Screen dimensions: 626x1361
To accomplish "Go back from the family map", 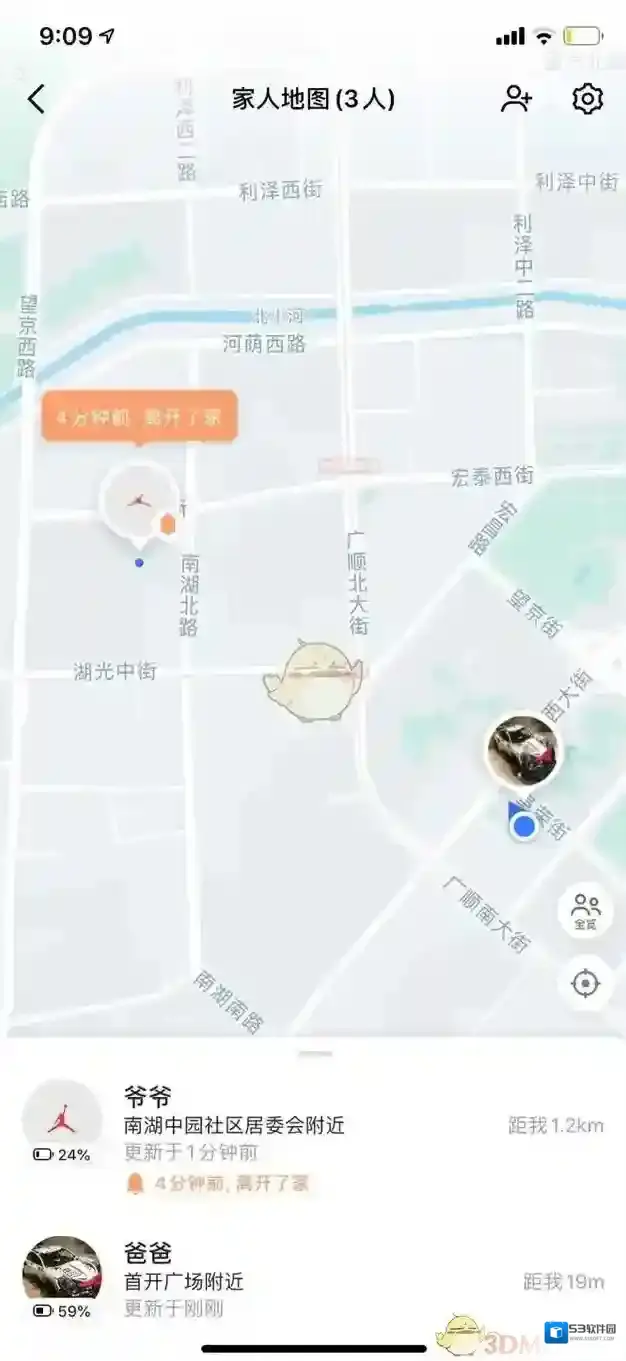I will 37,99.
